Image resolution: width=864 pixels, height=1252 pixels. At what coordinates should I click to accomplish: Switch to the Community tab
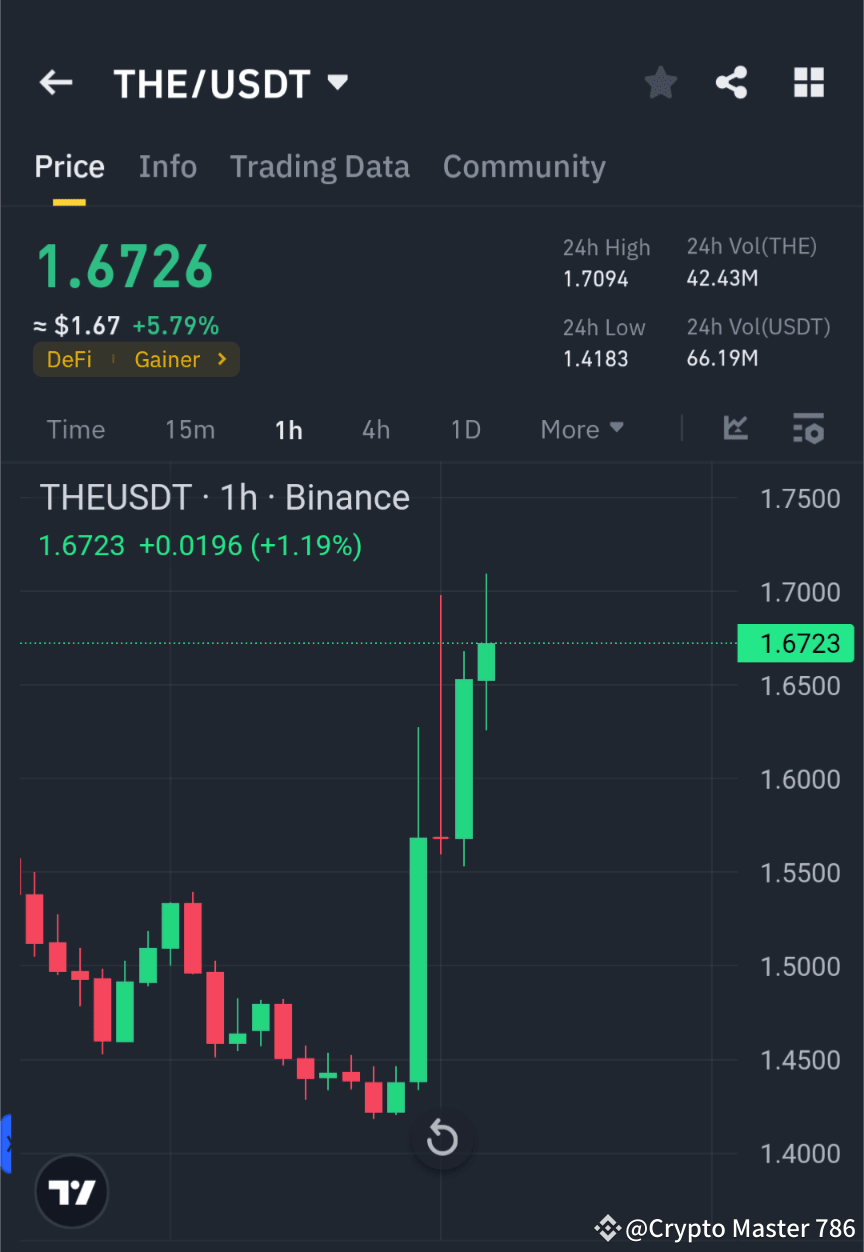tap(524, 166)
